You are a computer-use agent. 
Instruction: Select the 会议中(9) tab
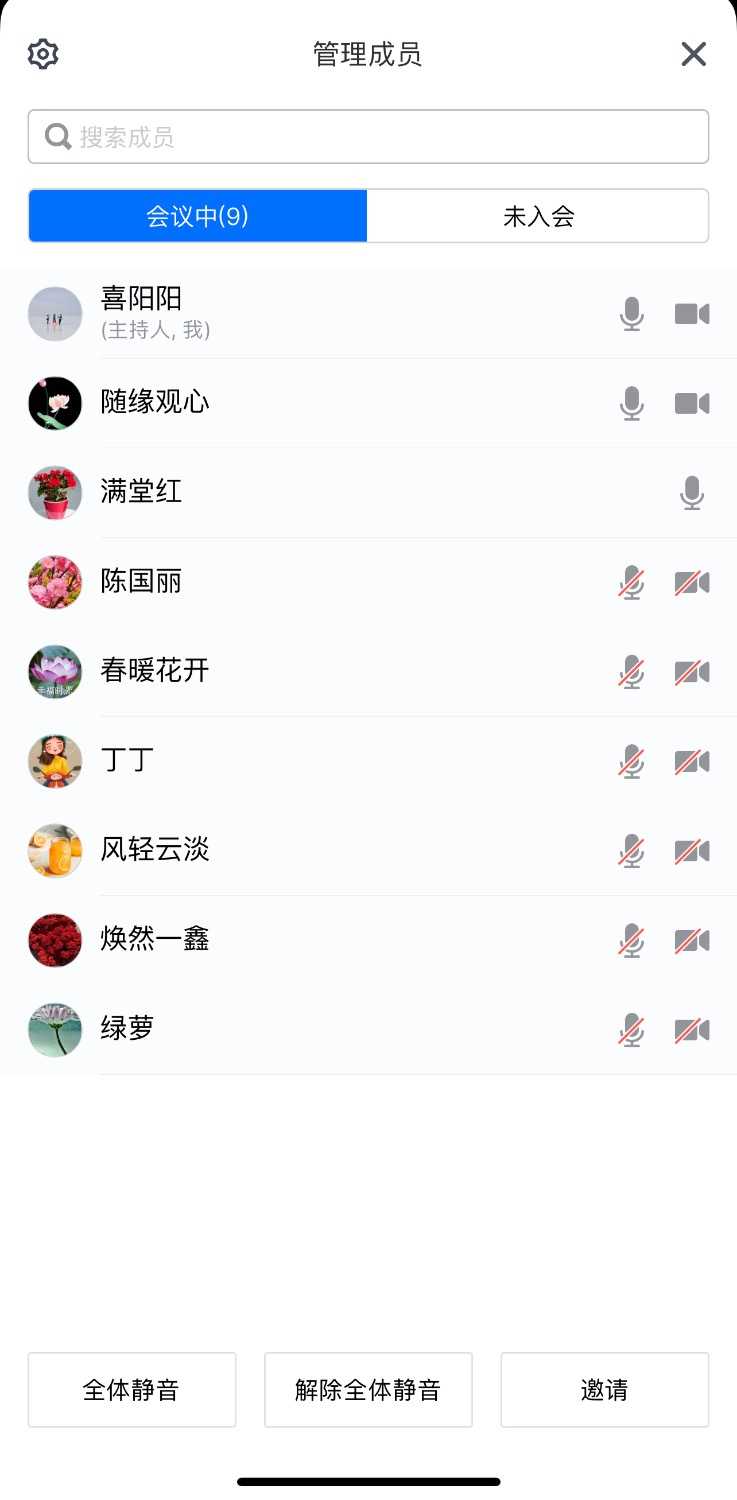point(198,216)
